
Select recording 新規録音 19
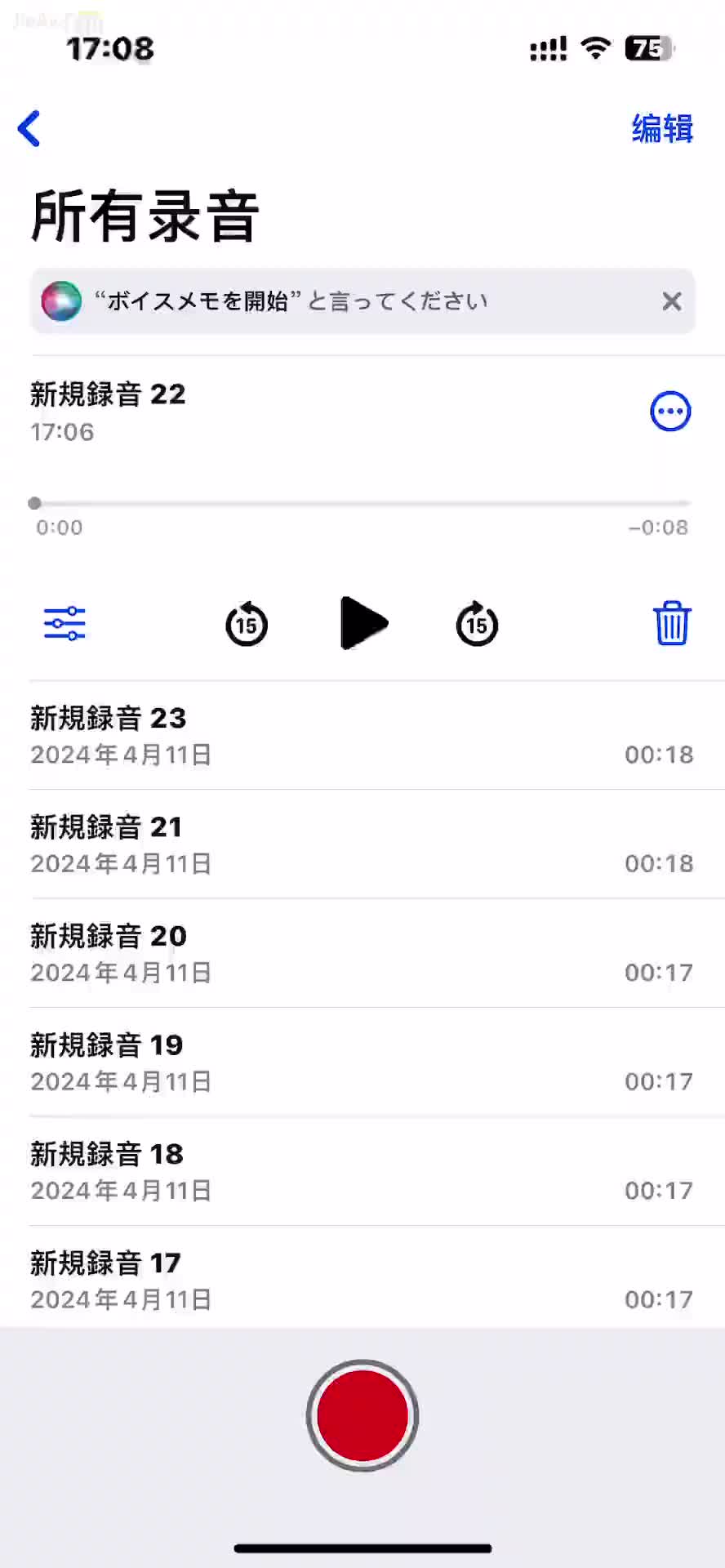(x=362, y=1062)
